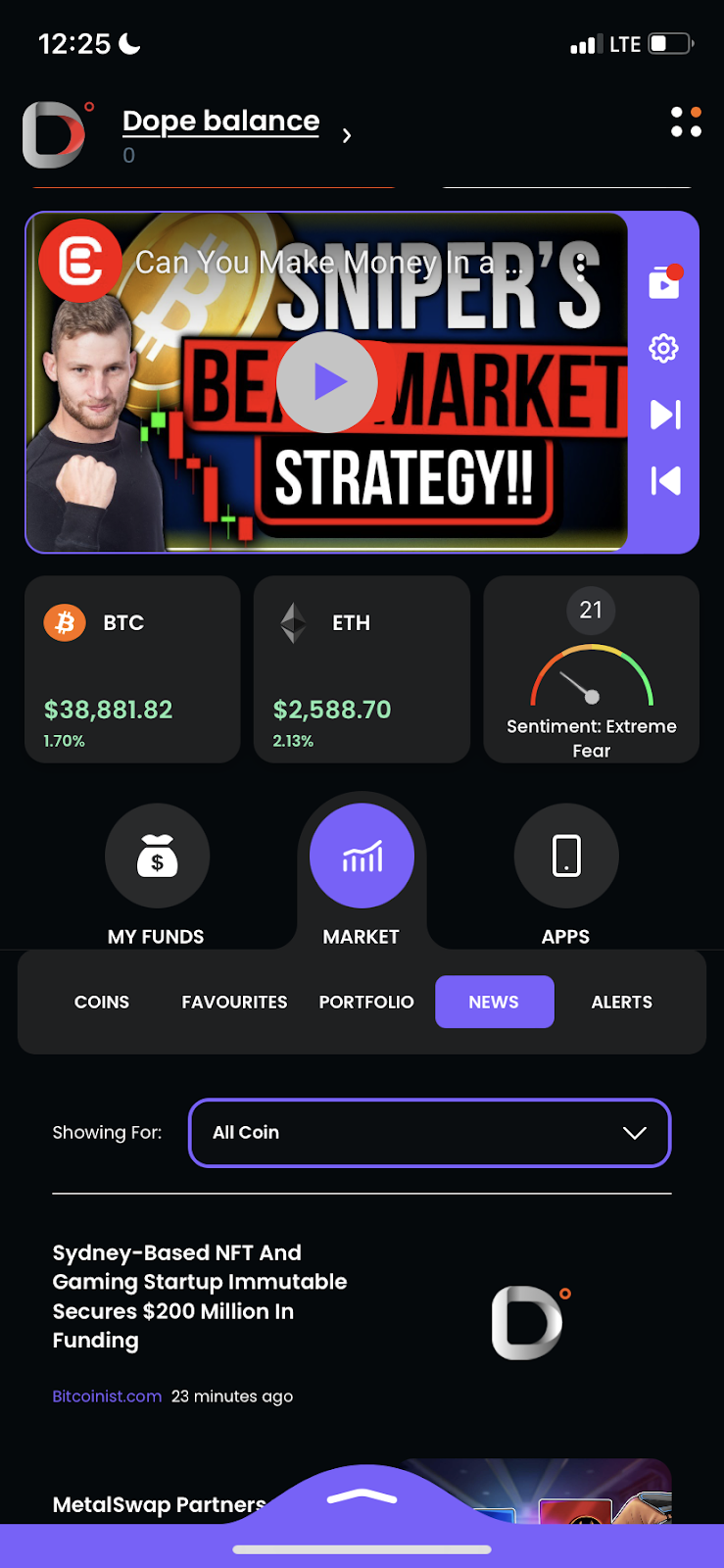Open the Dope balance link
Viewport: 724px width, 1568px height.
[220, 122]
